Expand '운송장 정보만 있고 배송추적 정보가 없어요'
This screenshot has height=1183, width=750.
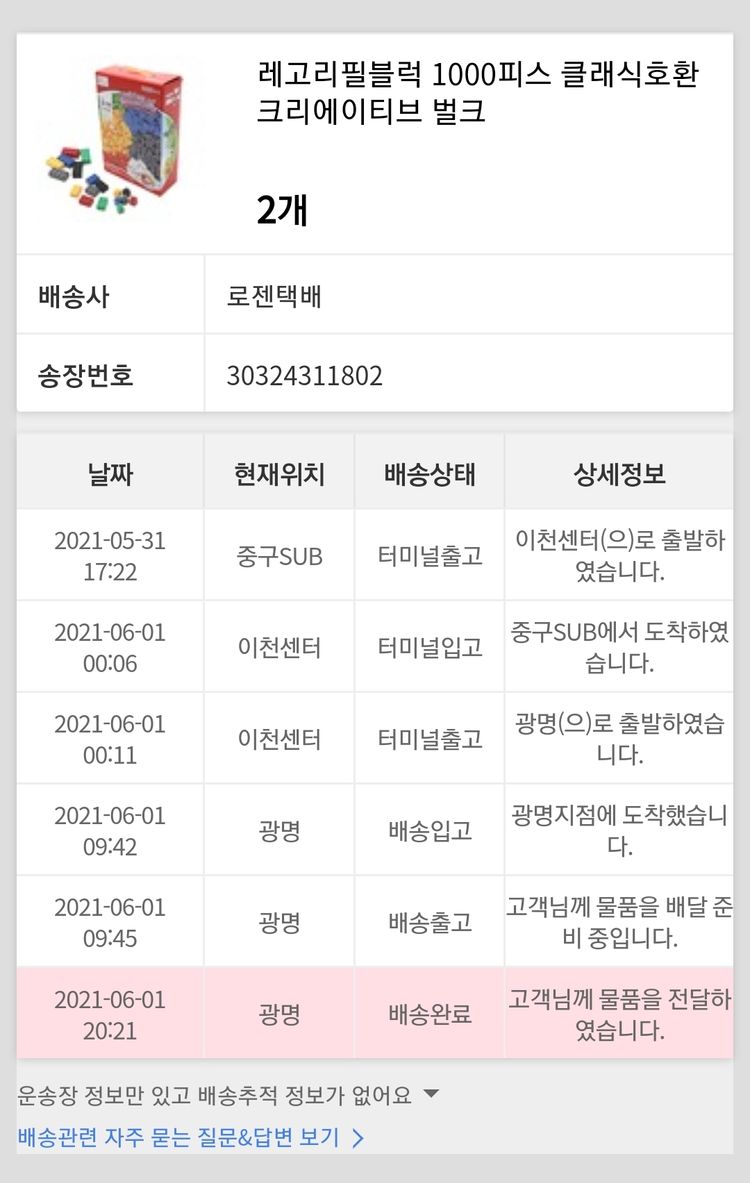pyautogui.click(x=228, y=1095)
